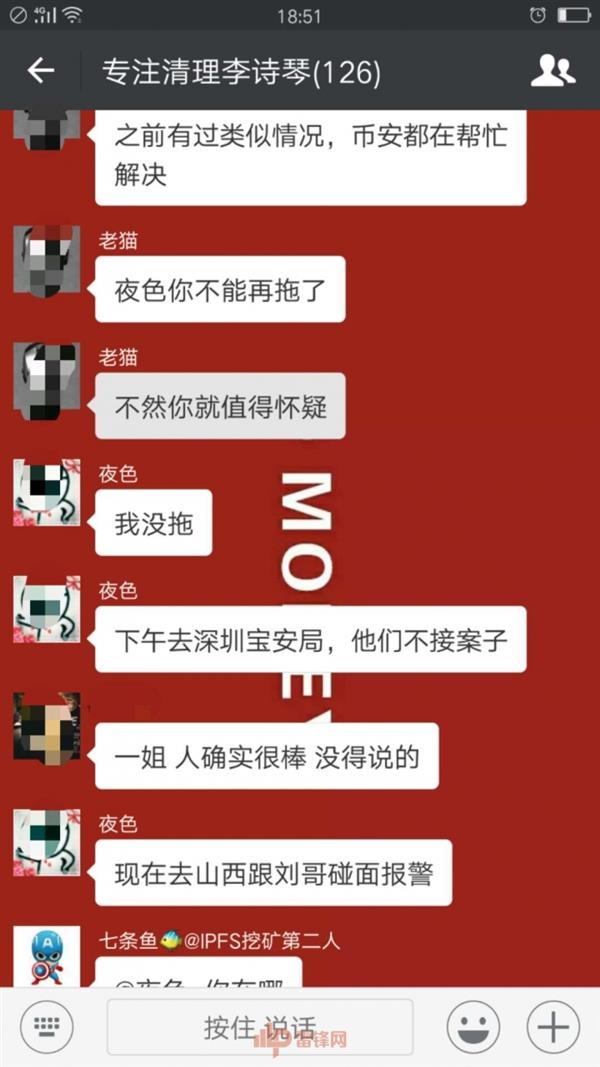600x1067 pixels.
Task: Open 老猫's avatar above '夜色你不能再拖了'
Action: point(47,259)
